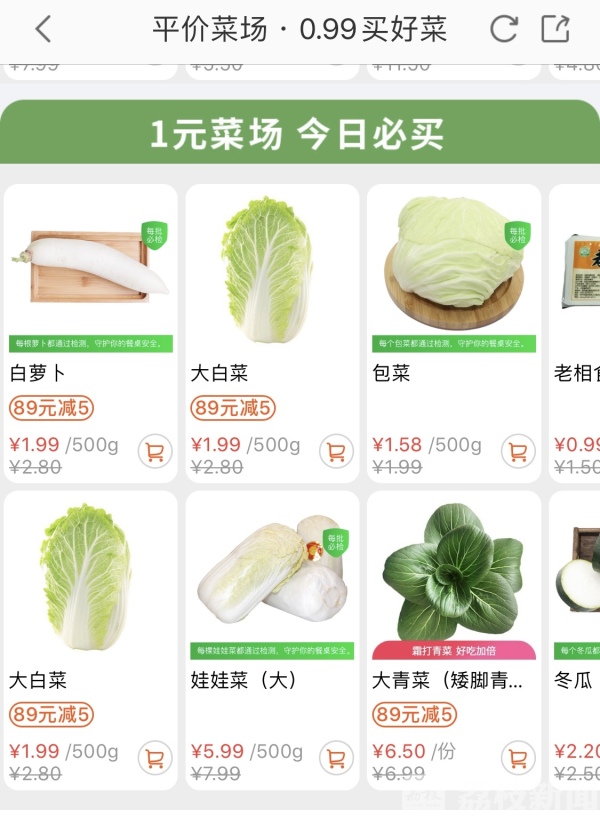
Task: Add 白萝卜 to the shopping cart
Action: tap(155, 451)
